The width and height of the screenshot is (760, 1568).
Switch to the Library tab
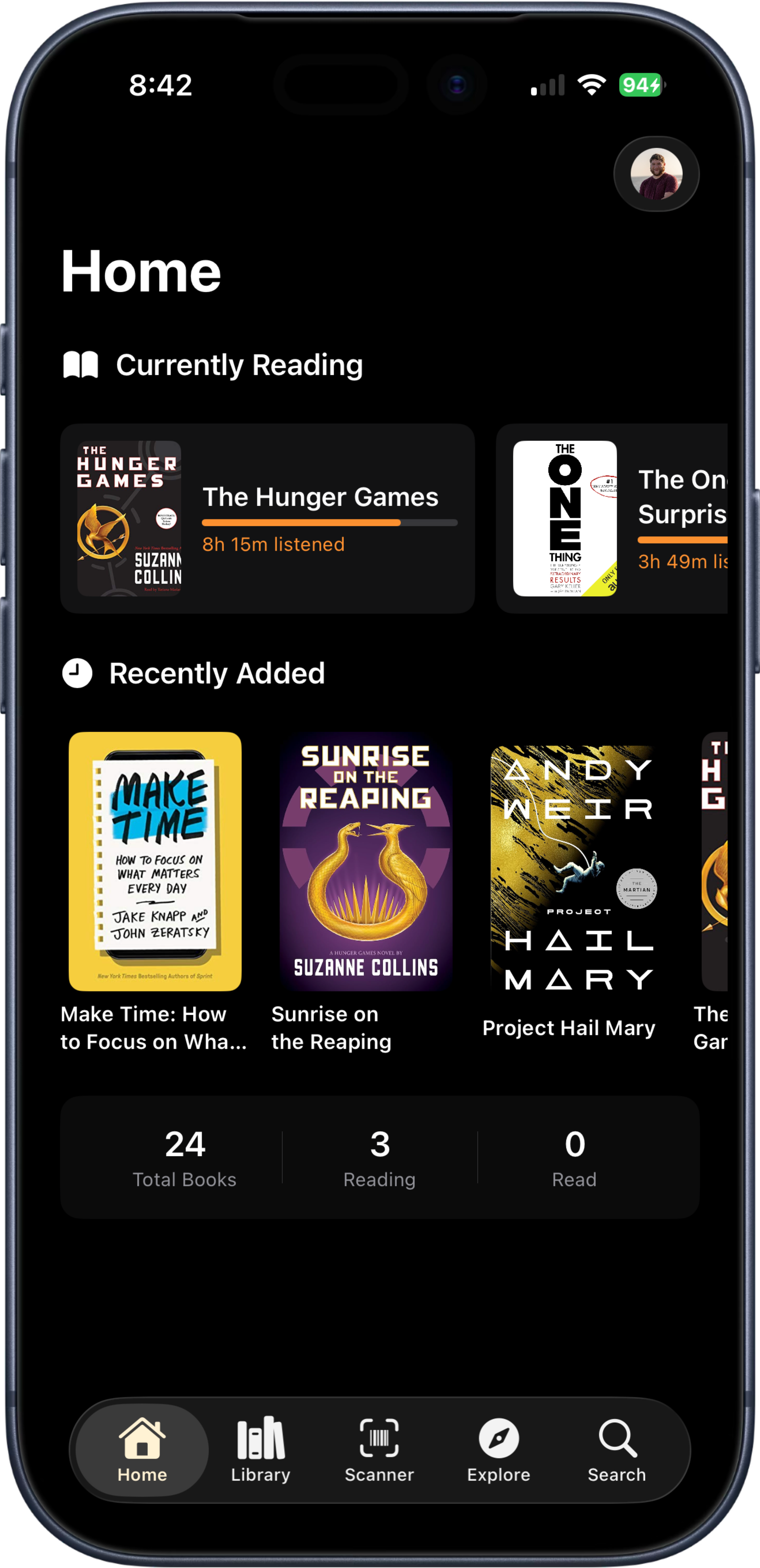[261, 1451]
